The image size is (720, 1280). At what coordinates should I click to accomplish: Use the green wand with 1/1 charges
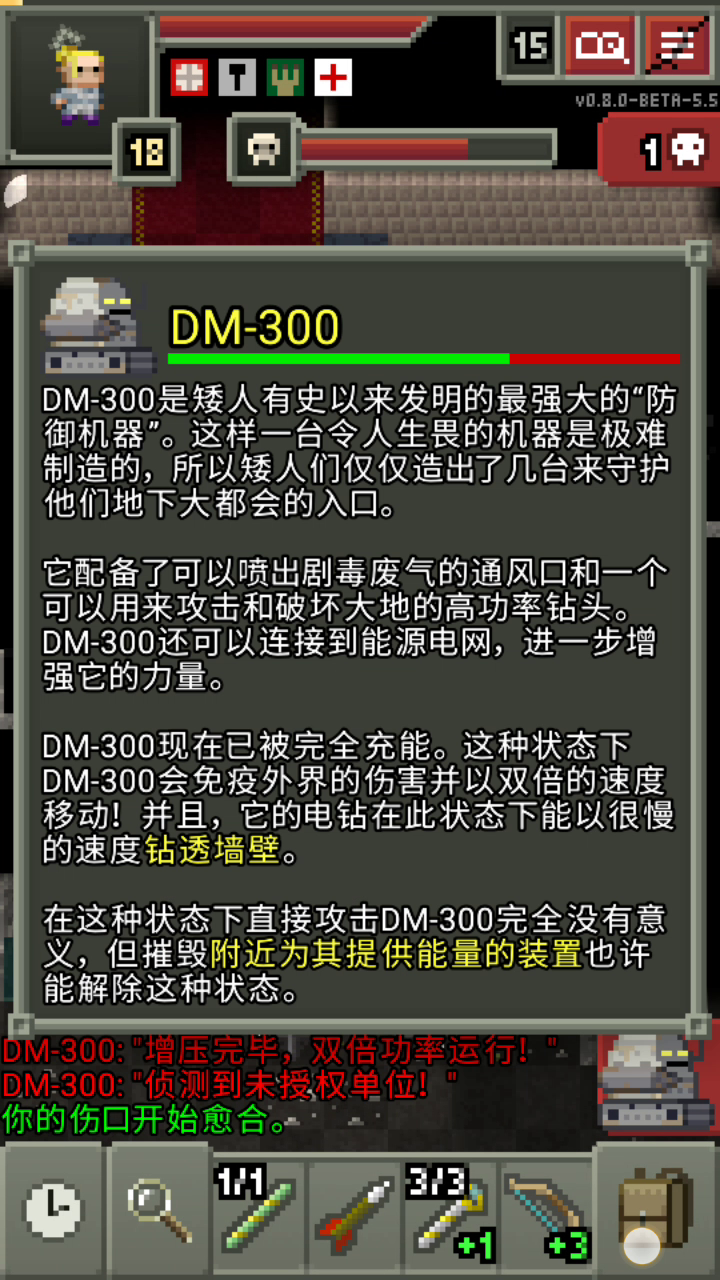pos(257,1212)
